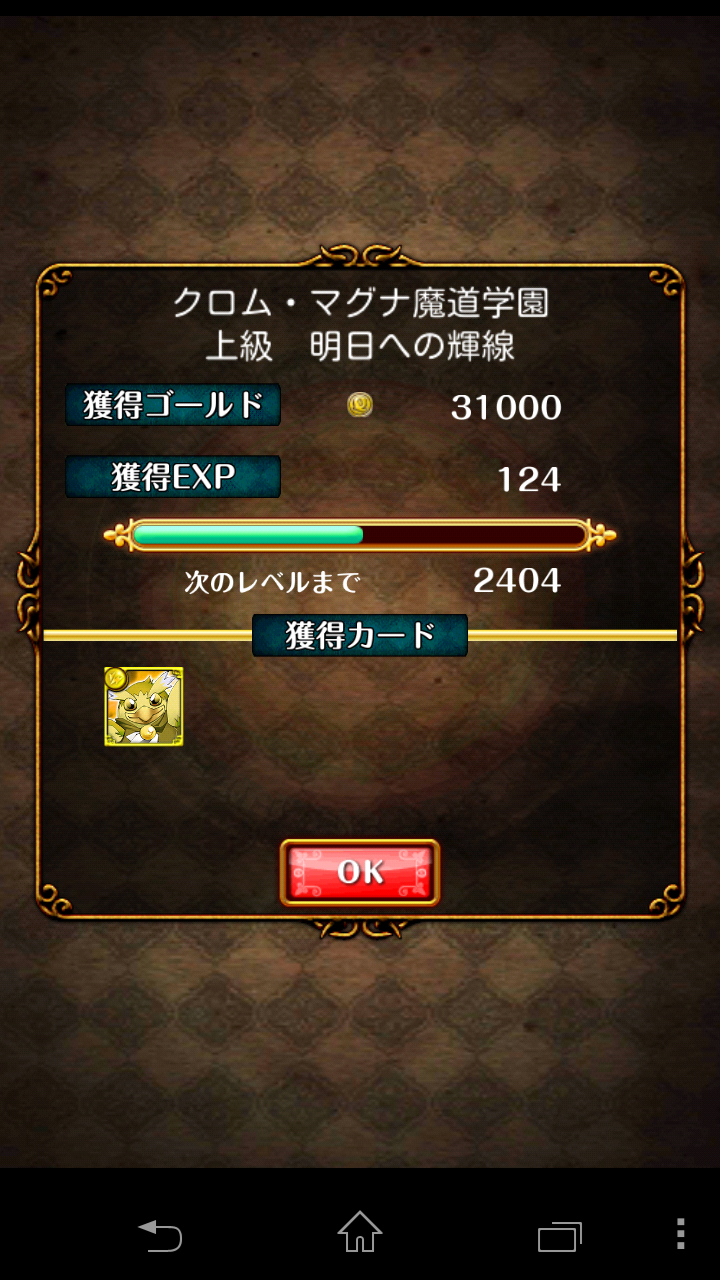This screenshot has height=1280, width=720.
Task: Go back using the system back button
Action: pyautogui.click(x=160, y=1235)
